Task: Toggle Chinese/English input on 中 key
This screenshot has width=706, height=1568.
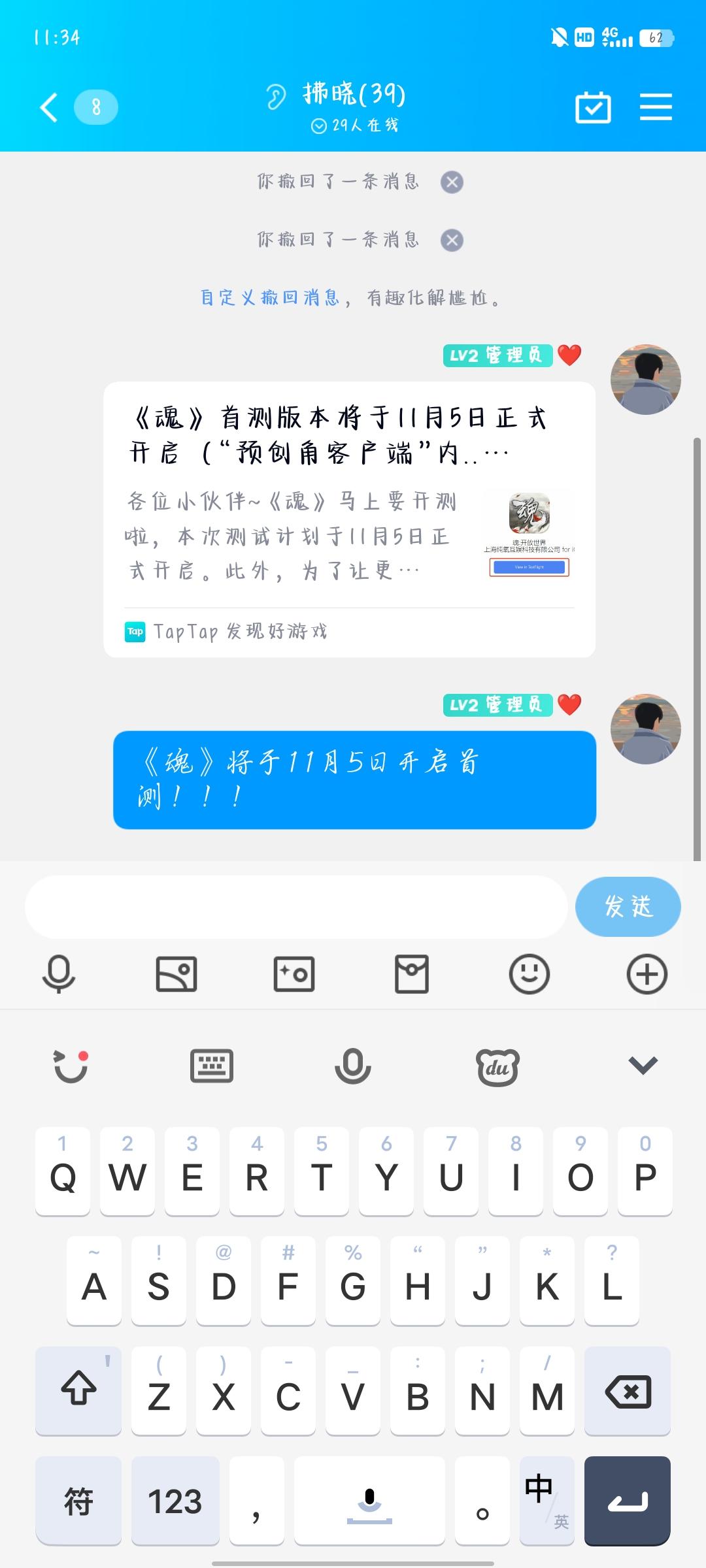Action: point(547,1502)
